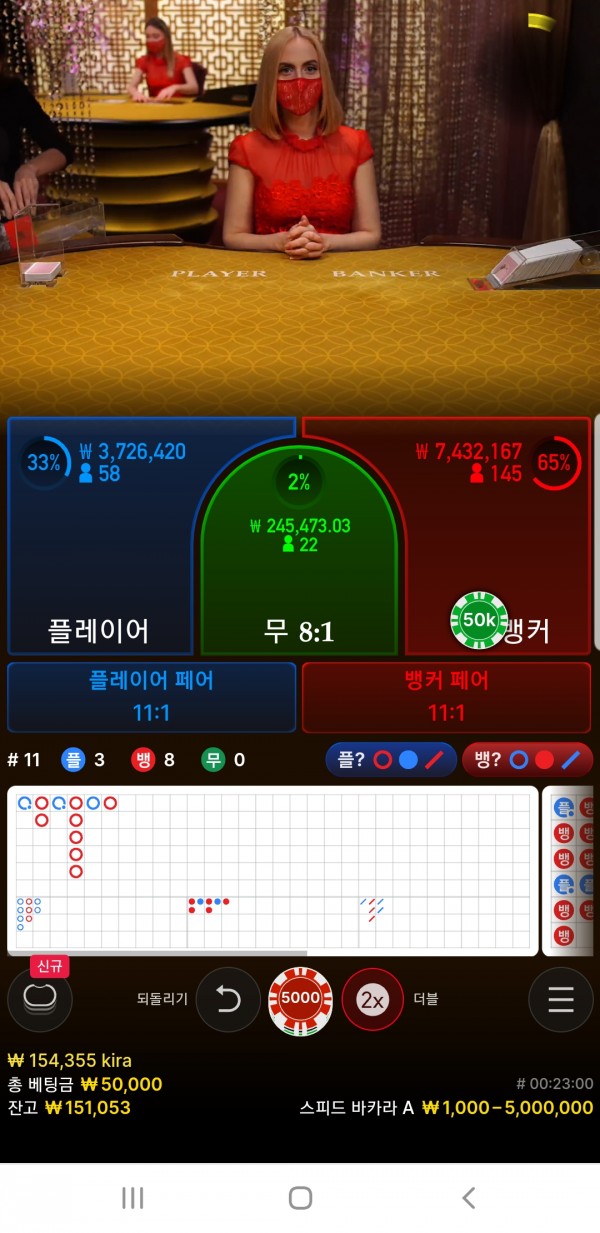Go back with system back button
Viewport: 600px width, 1233px height.
coord(467,1197)
